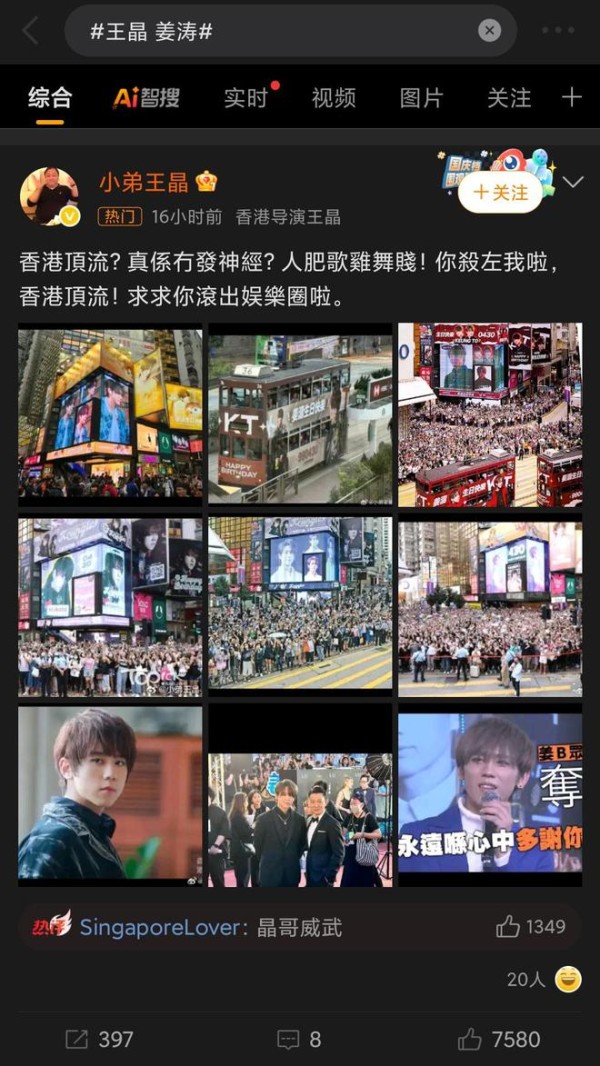The image size is (600, 1066).
Task: Switch to the 视频 tab
Action: (x=333, y=98)
